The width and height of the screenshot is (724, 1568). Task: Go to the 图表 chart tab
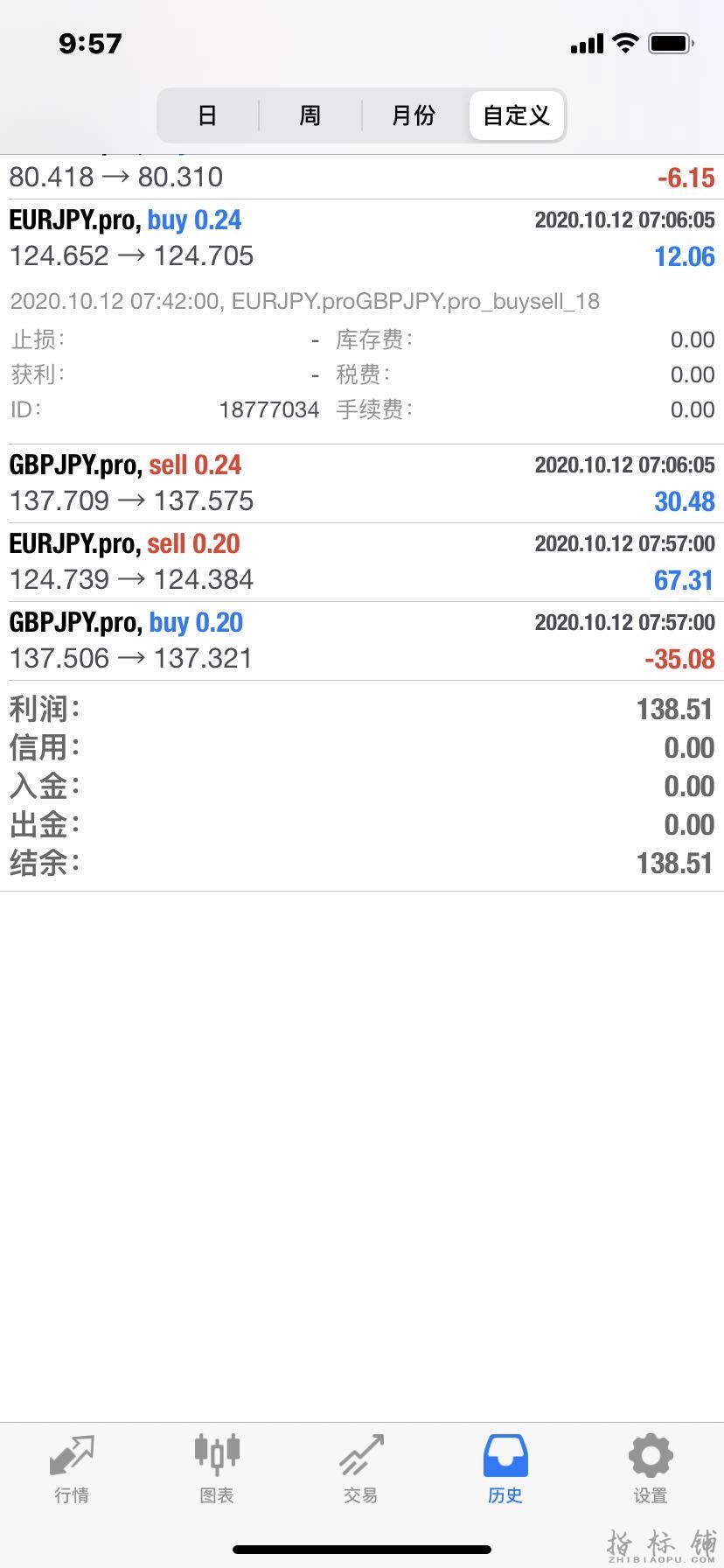pos(217,1469)
